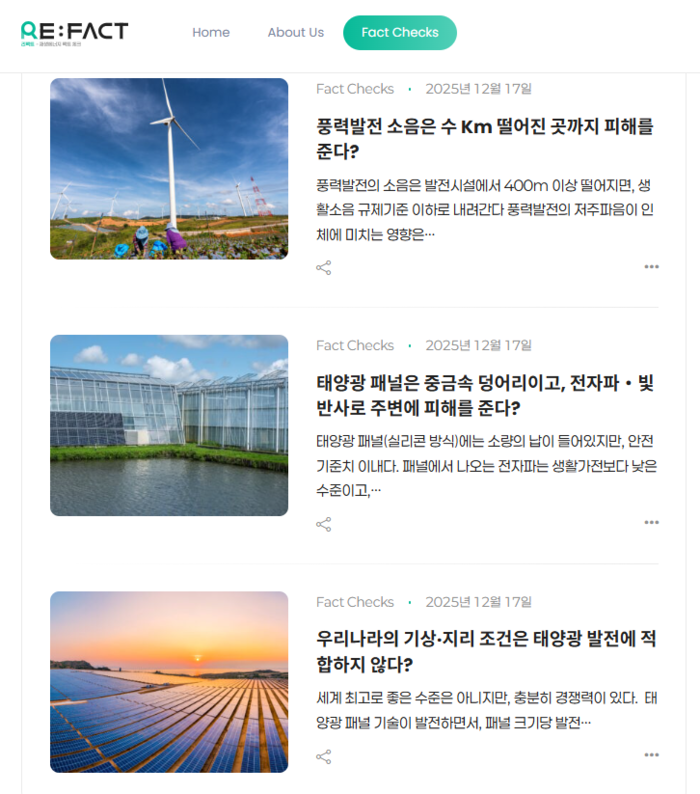
Task: Open more options for 태양광 패널 중금속 article
Action: click(x=651, y=523)
